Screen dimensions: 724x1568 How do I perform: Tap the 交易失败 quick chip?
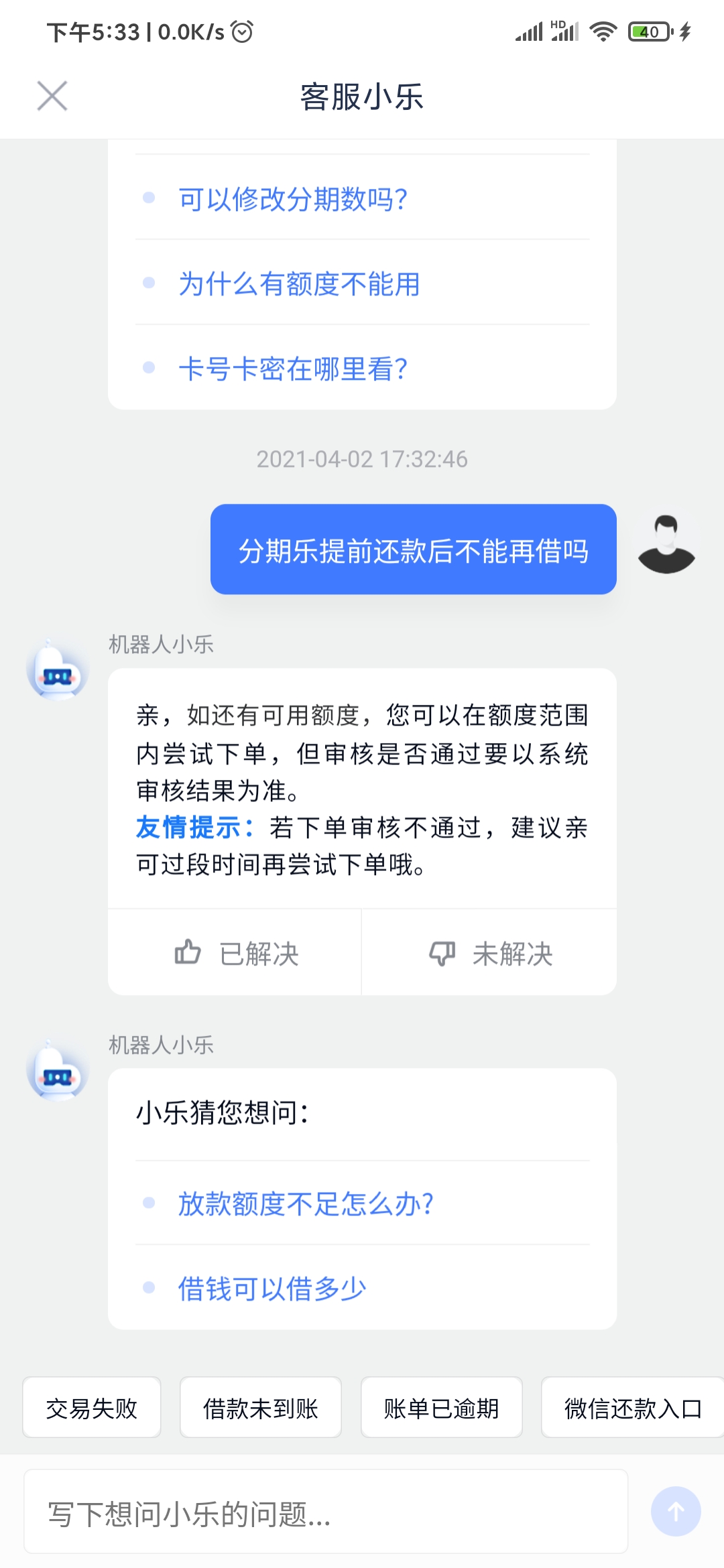tap(92, 1408)
